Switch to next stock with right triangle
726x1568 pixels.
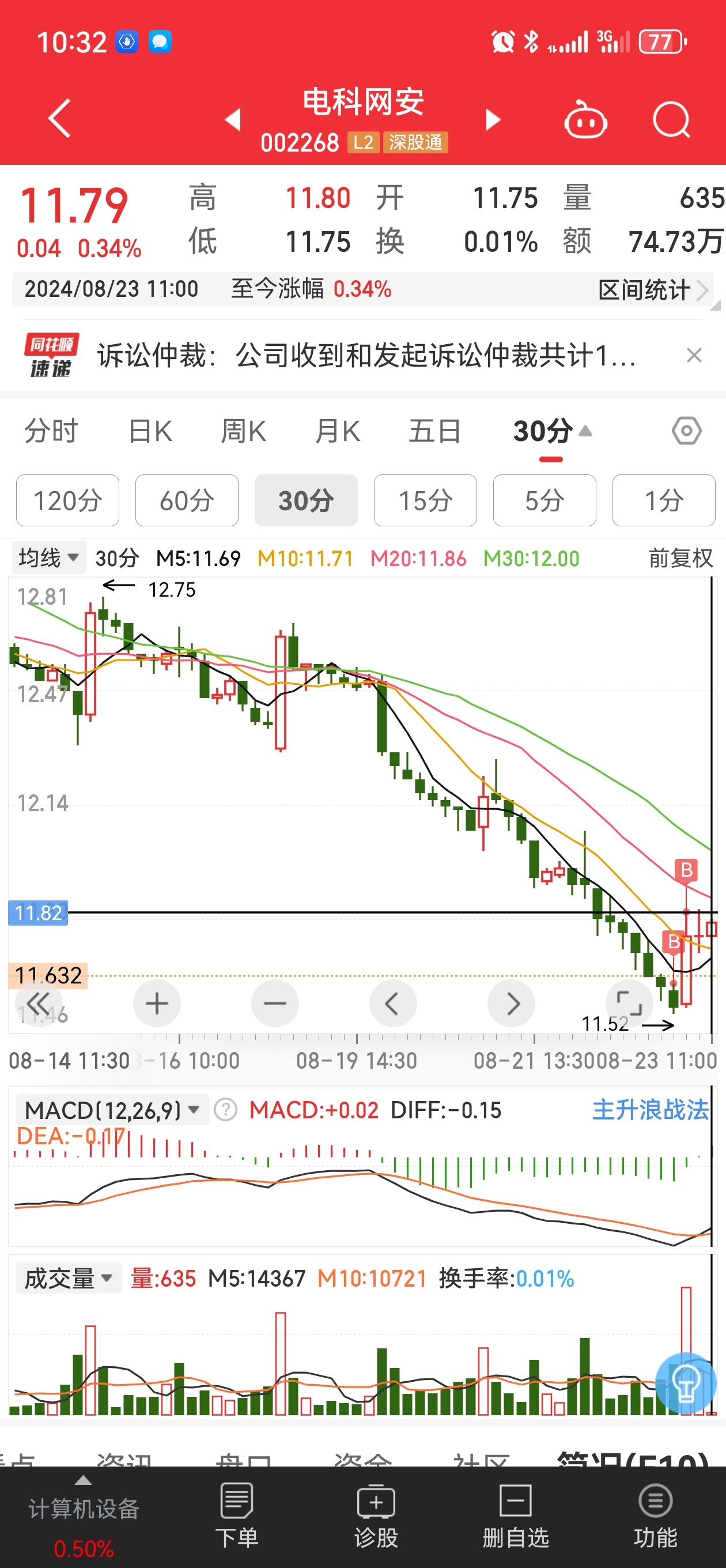coord(492,120)
